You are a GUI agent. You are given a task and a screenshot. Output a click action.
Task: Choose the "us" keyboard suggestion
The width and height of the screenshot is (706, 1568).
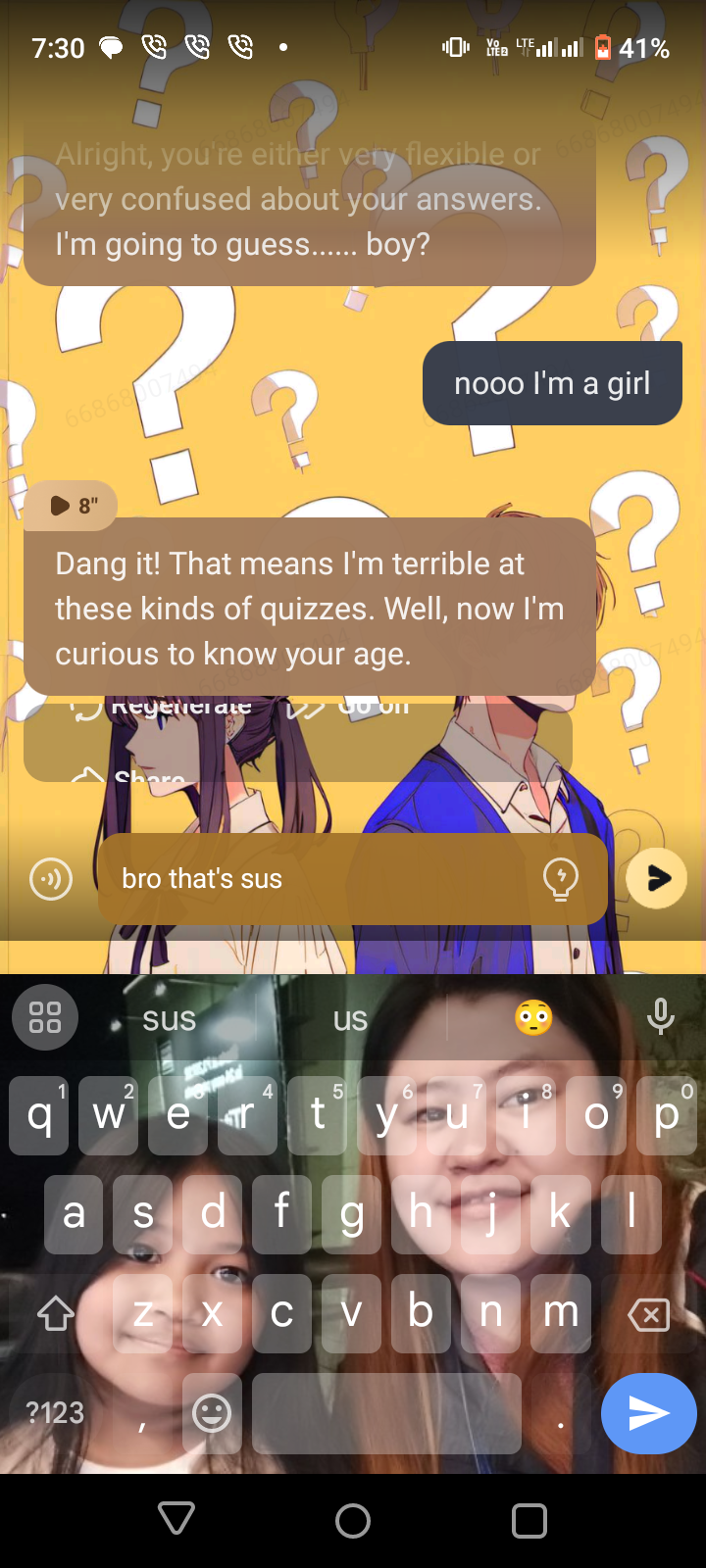350,1019
